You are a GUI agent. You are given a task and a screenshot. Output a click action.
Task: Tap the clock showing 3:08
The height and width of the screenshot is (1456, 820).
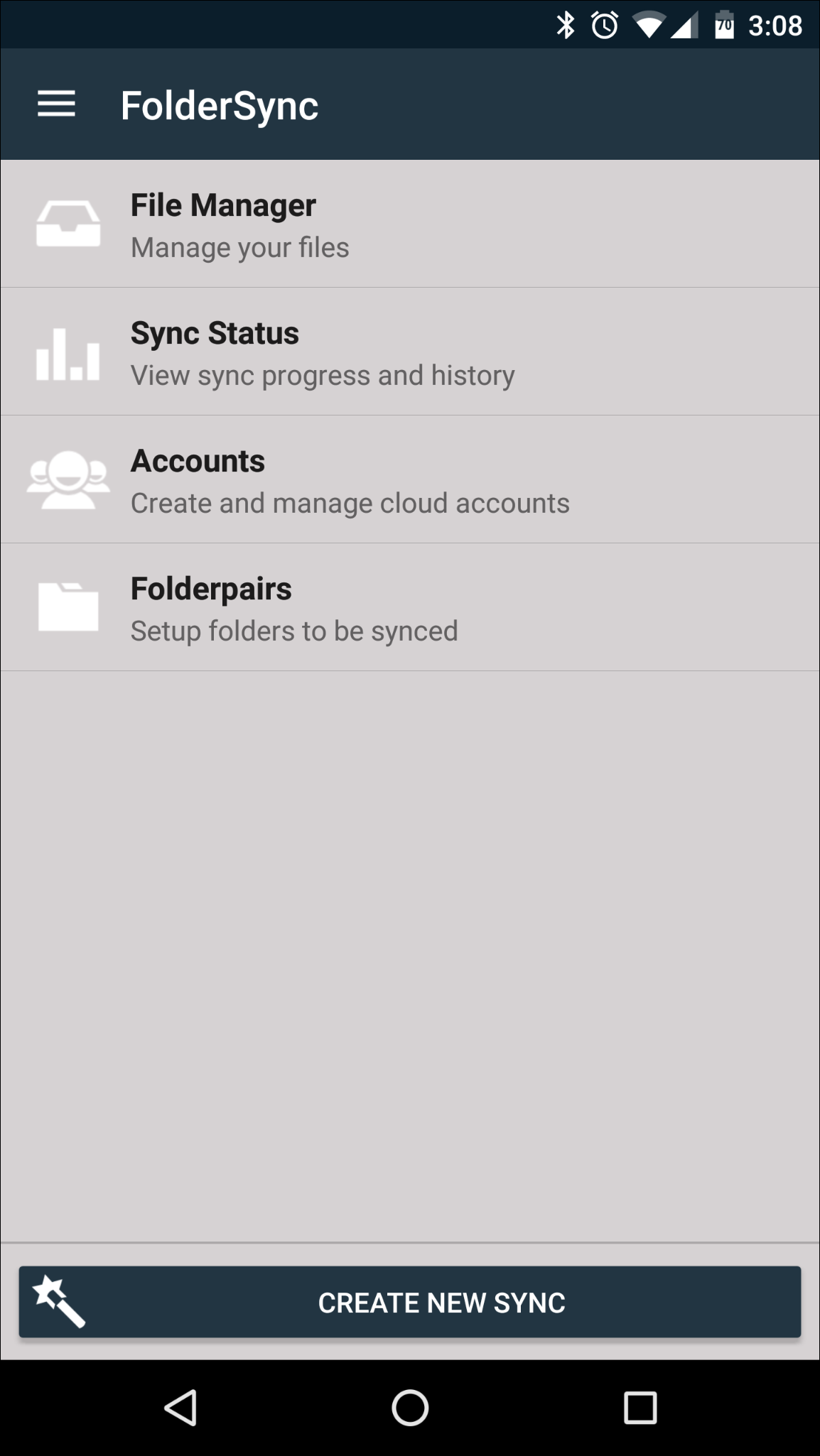click(774, 26)
